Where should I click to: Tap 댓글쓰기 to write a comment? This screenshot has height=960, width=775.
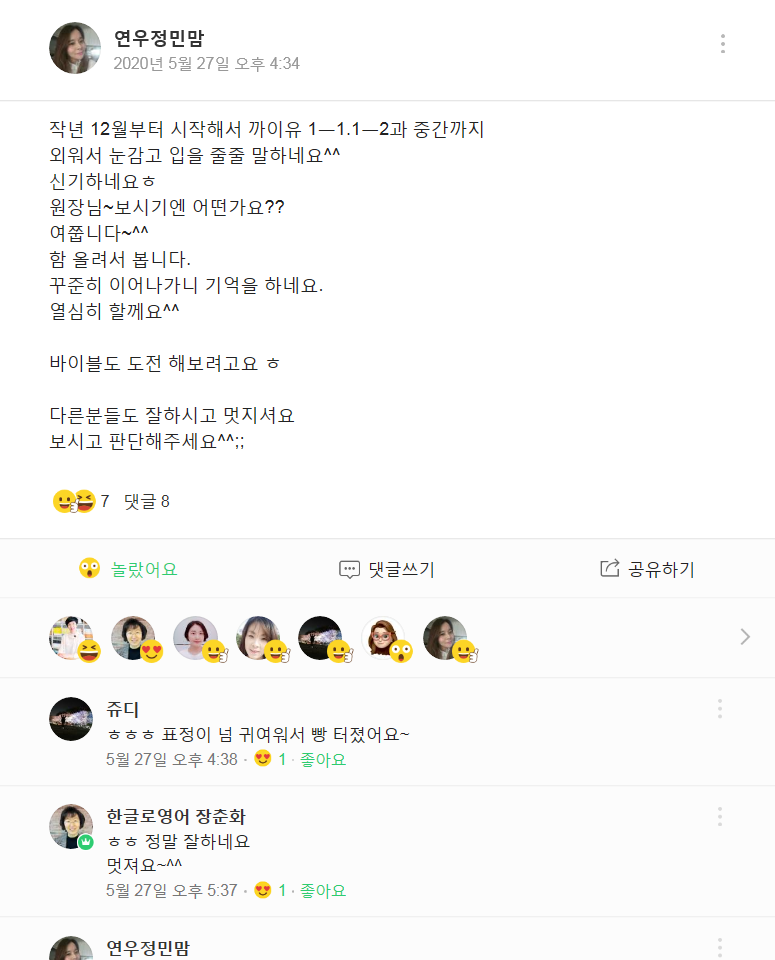pos(387,569)
